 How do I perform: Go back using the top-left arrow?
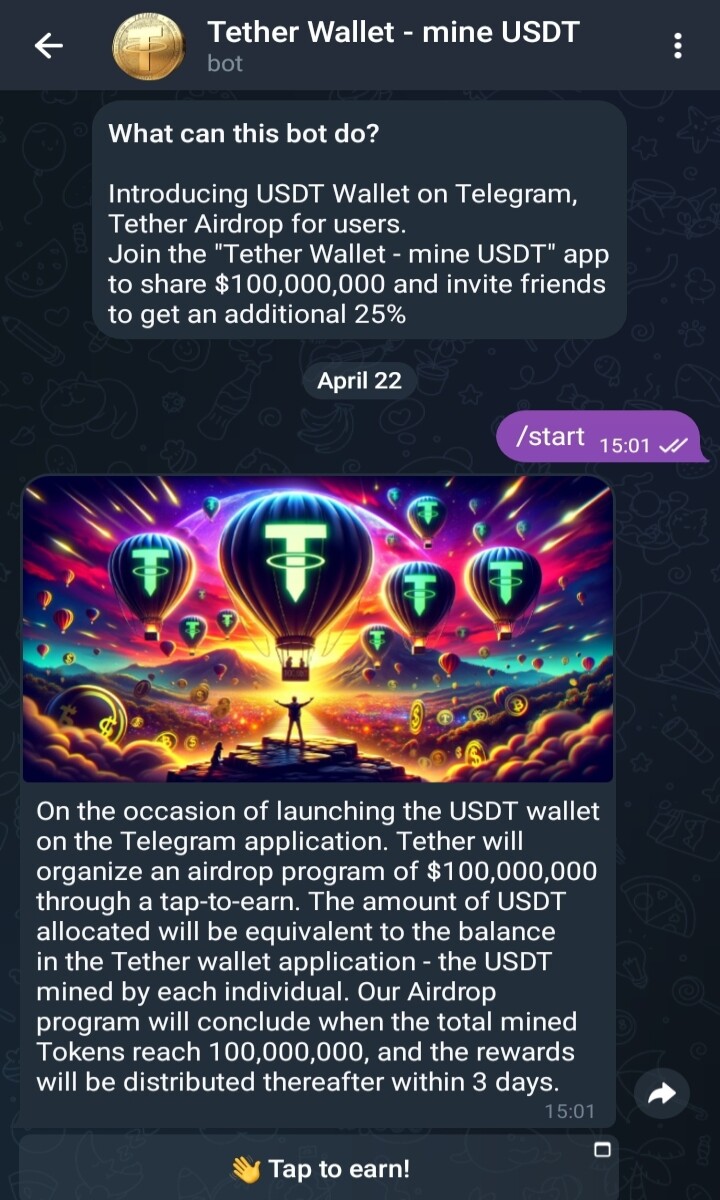coord(48,46)
